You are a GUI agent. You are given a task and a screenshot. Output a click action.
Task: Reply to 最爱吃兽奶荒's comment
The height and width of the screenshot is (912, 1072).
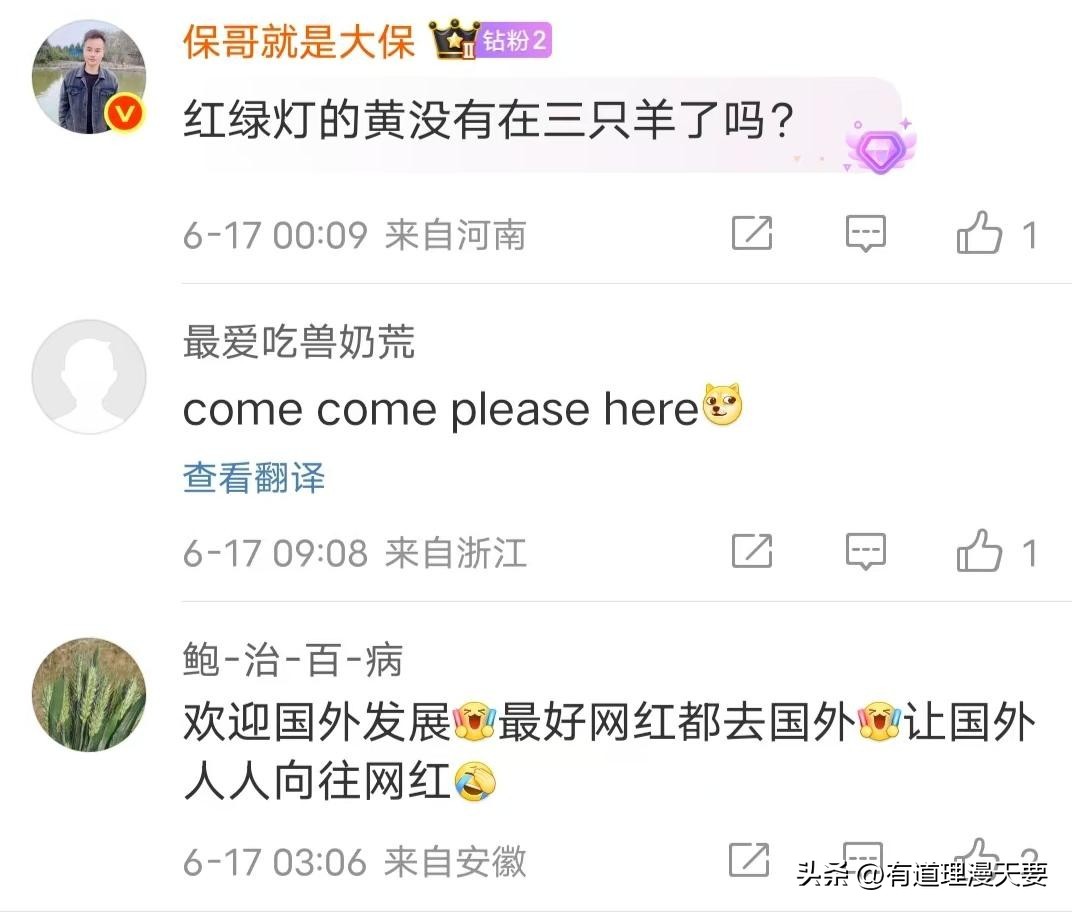pyautogui.click(x=865, y=551)
